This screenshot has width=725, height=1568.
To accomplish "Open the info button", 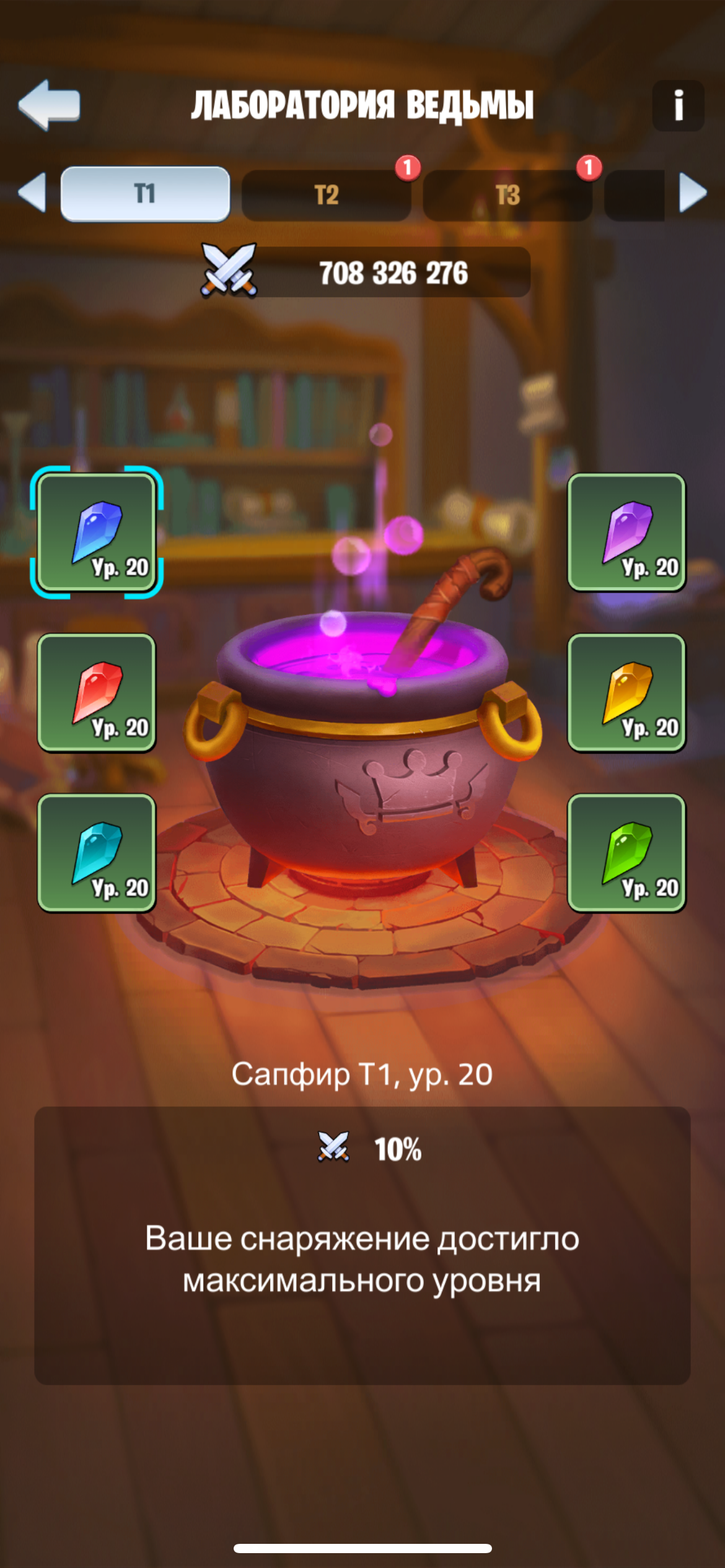I will (678, 105).
